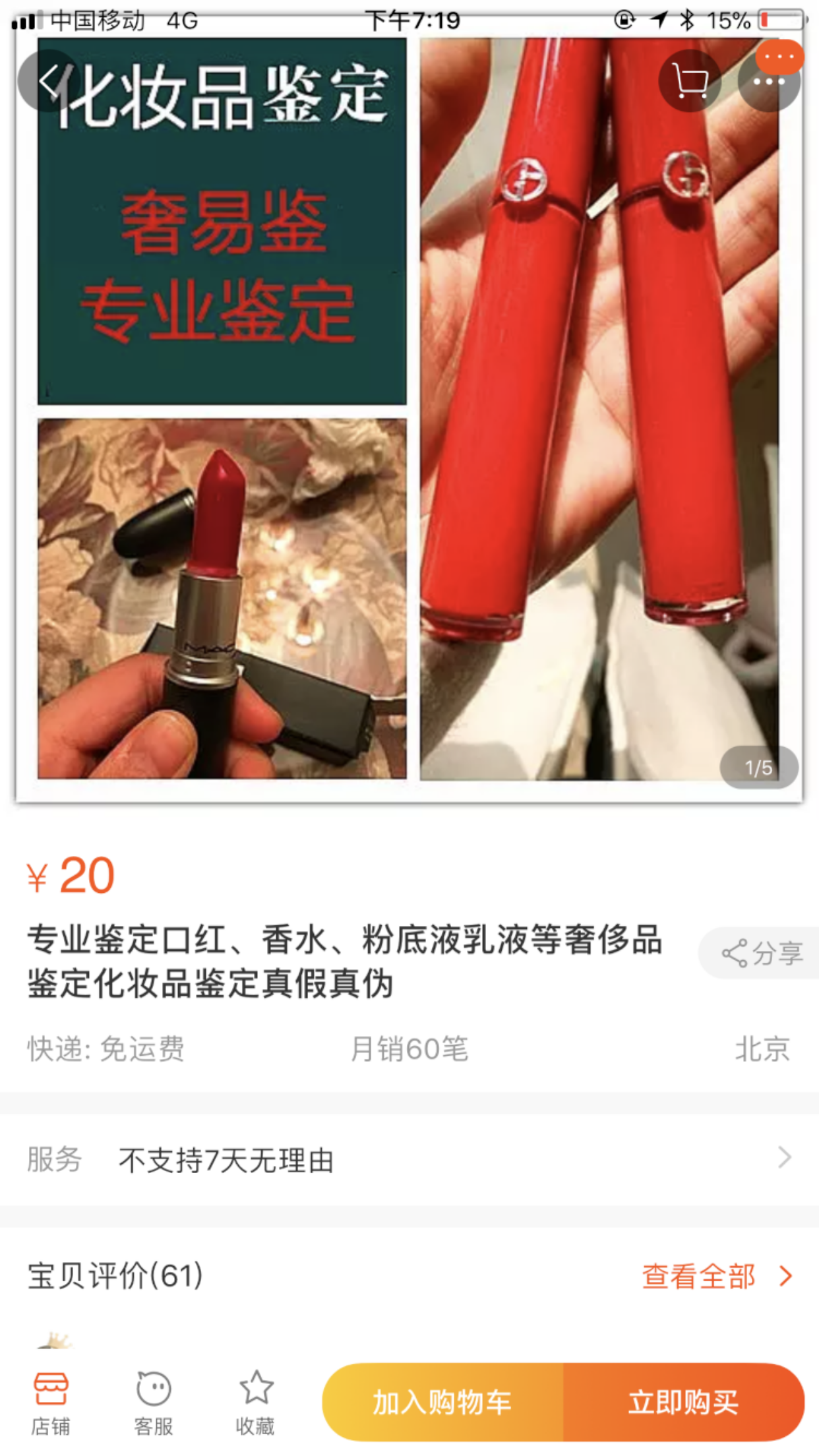Image resolution: width=819 pixels, height=1456 pixels.
Task: Open the shopping cart icon
Action: [690, 81]
